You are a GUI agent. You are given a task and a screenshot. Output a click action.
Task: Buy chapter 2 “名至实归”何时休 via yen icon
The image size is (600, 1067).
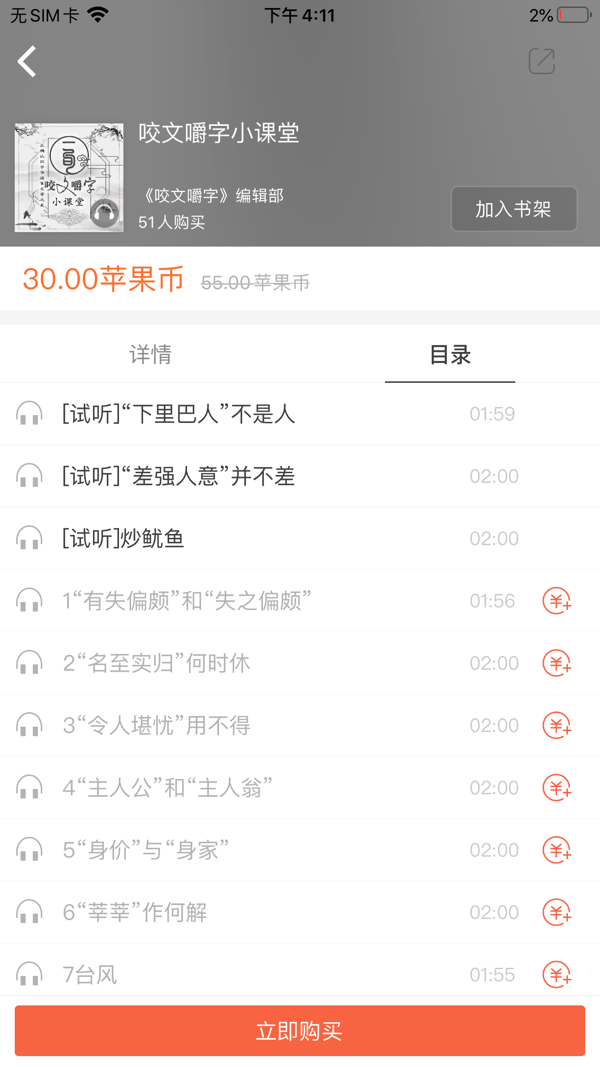[x=557, y=663]
